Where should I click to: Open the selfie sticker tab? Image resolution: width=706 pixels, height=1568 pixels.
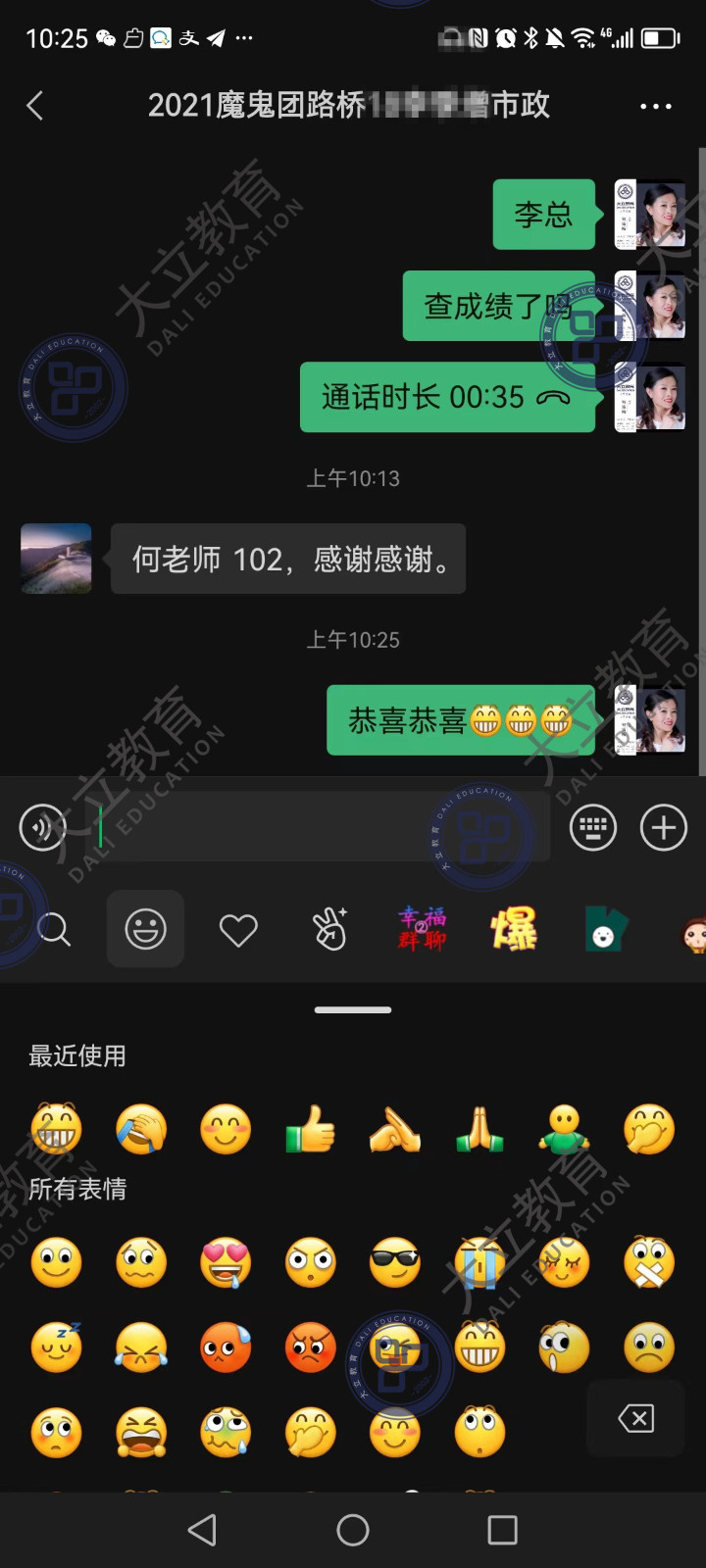tap(329, 929)
